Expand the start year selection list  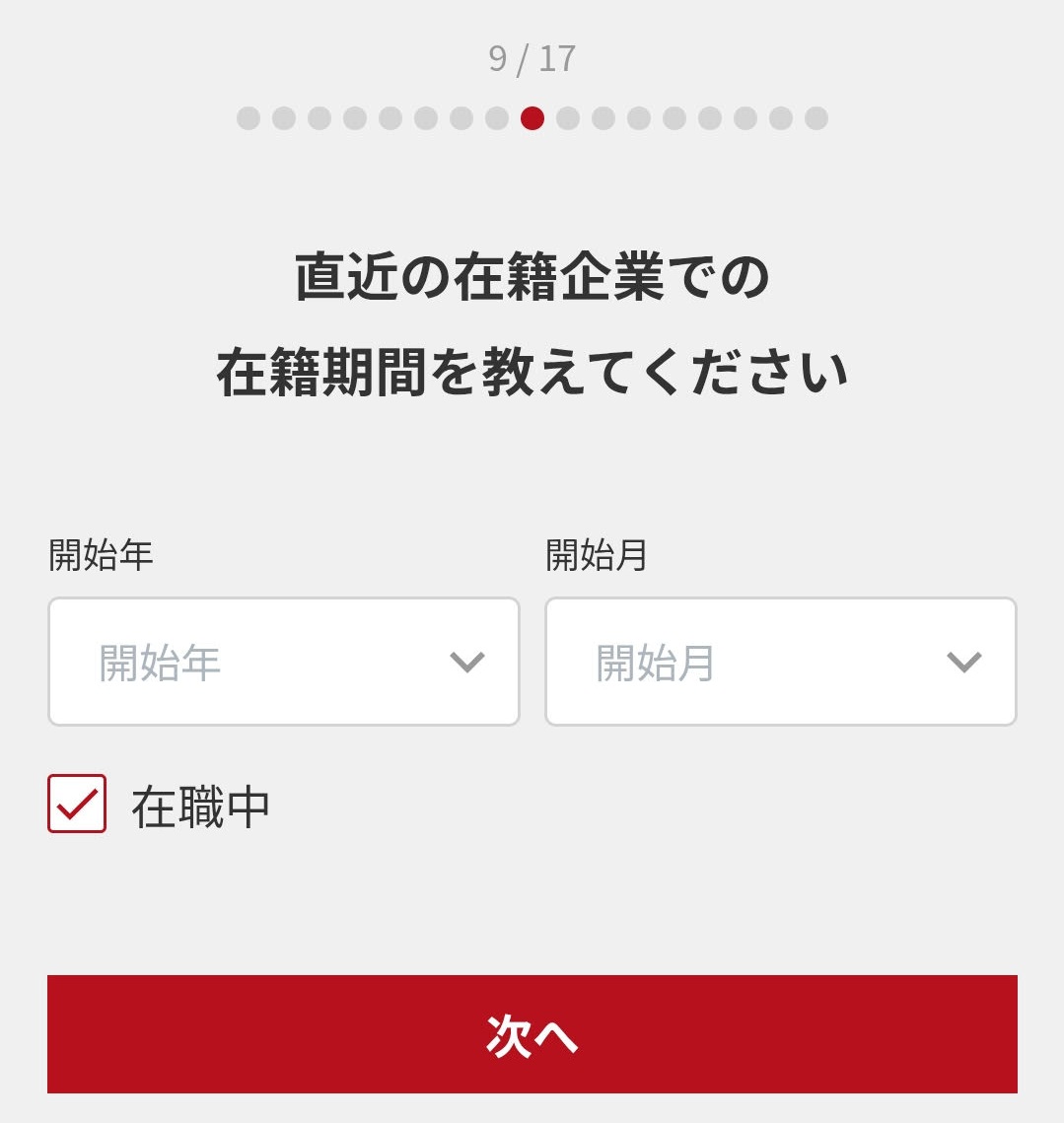[x=284, y=662]
